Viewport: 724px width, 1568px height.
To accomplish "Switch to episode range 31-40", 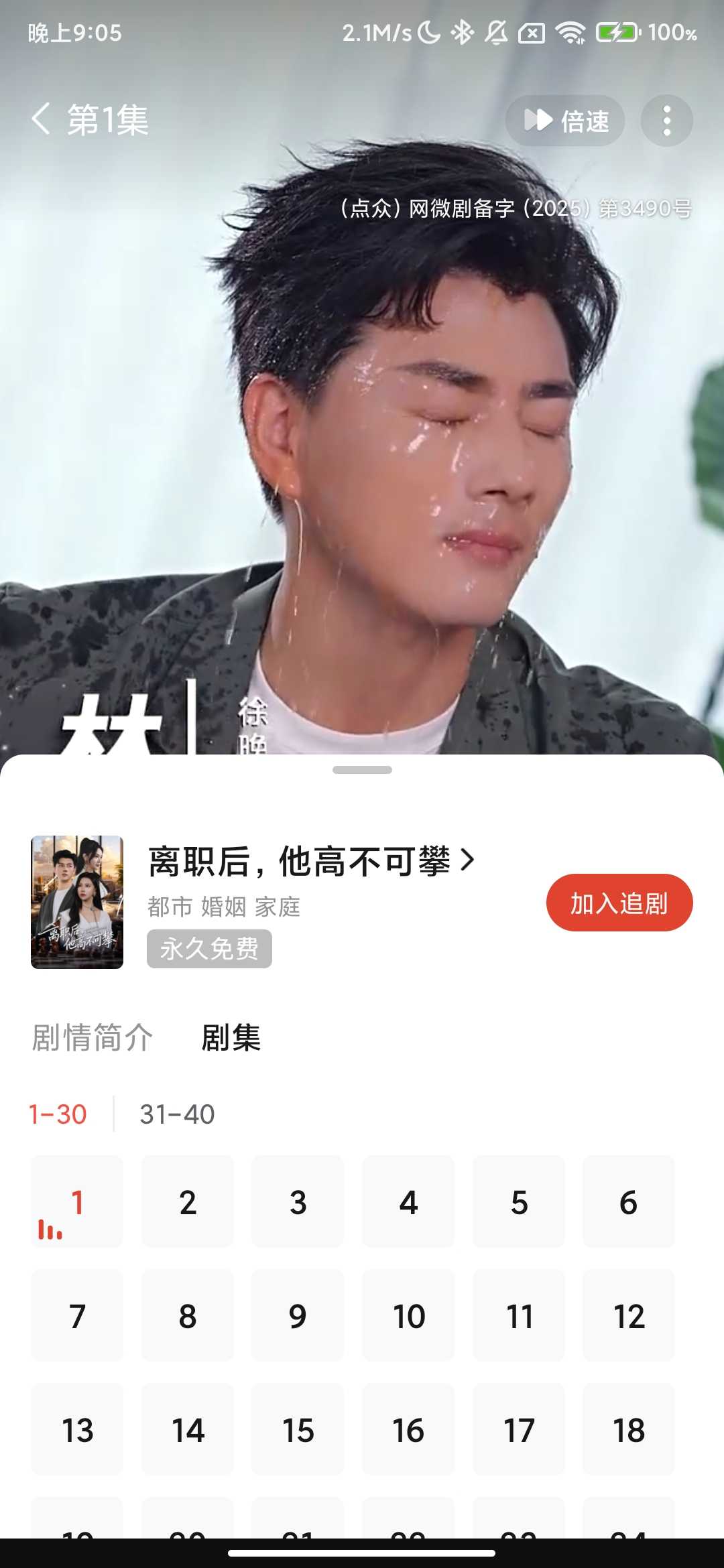I will tap(177, 1114).
